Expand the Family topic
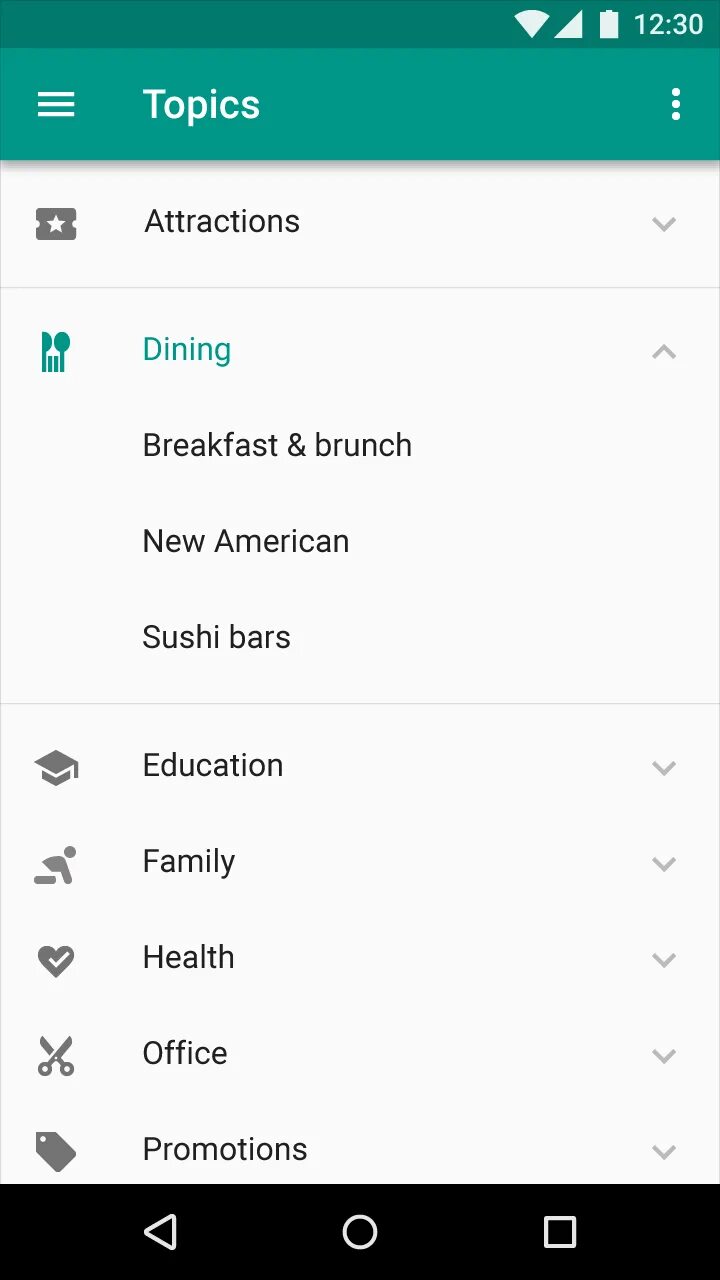Viewport: 720px width, 1280px height. [x=664, y=863]
